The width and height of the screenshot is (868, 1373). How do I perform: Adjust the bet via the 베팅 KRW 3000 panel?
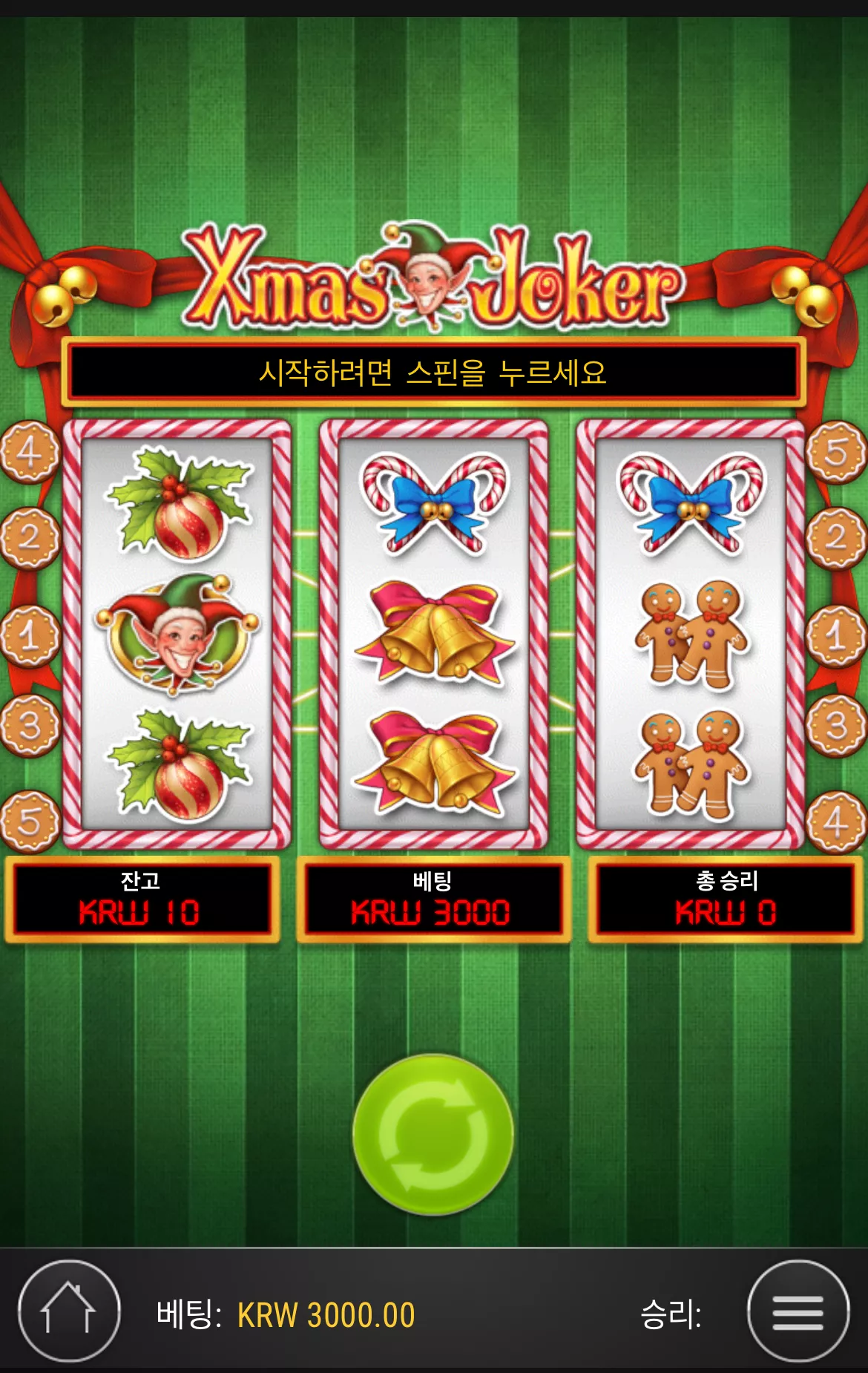(x=433, y=900)
